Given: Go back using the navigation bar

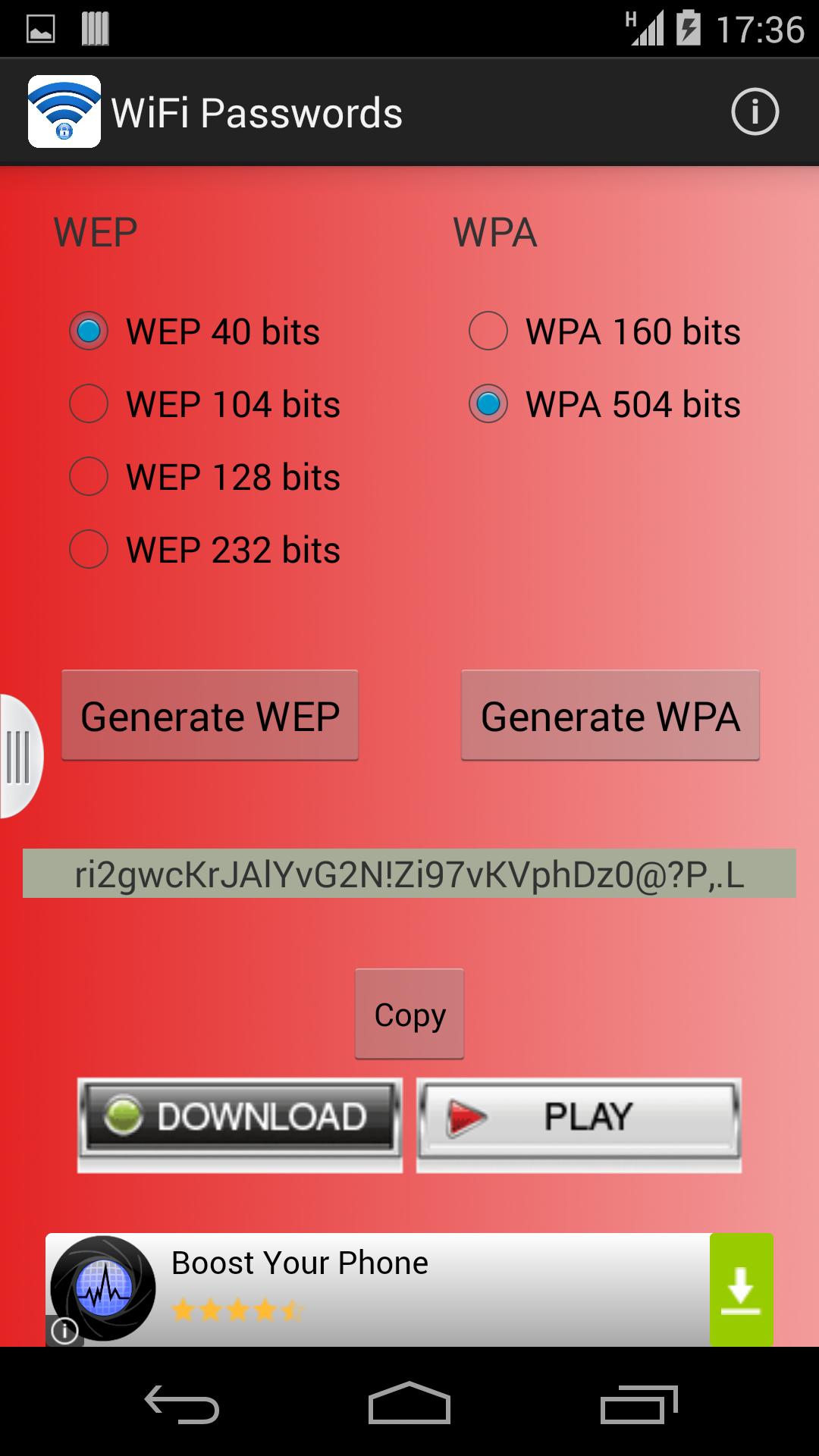Looking at the screenshot, I should 182,1404.
